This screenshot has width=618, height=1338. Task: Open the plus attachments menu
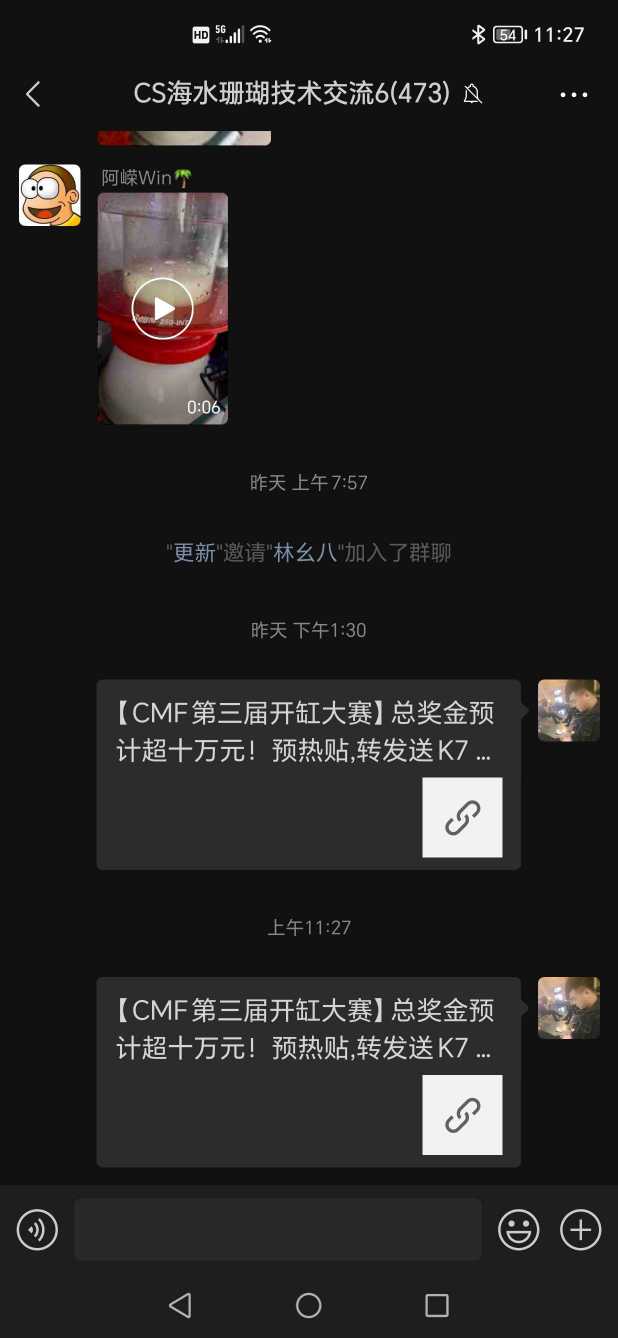tap(580, 1229)
